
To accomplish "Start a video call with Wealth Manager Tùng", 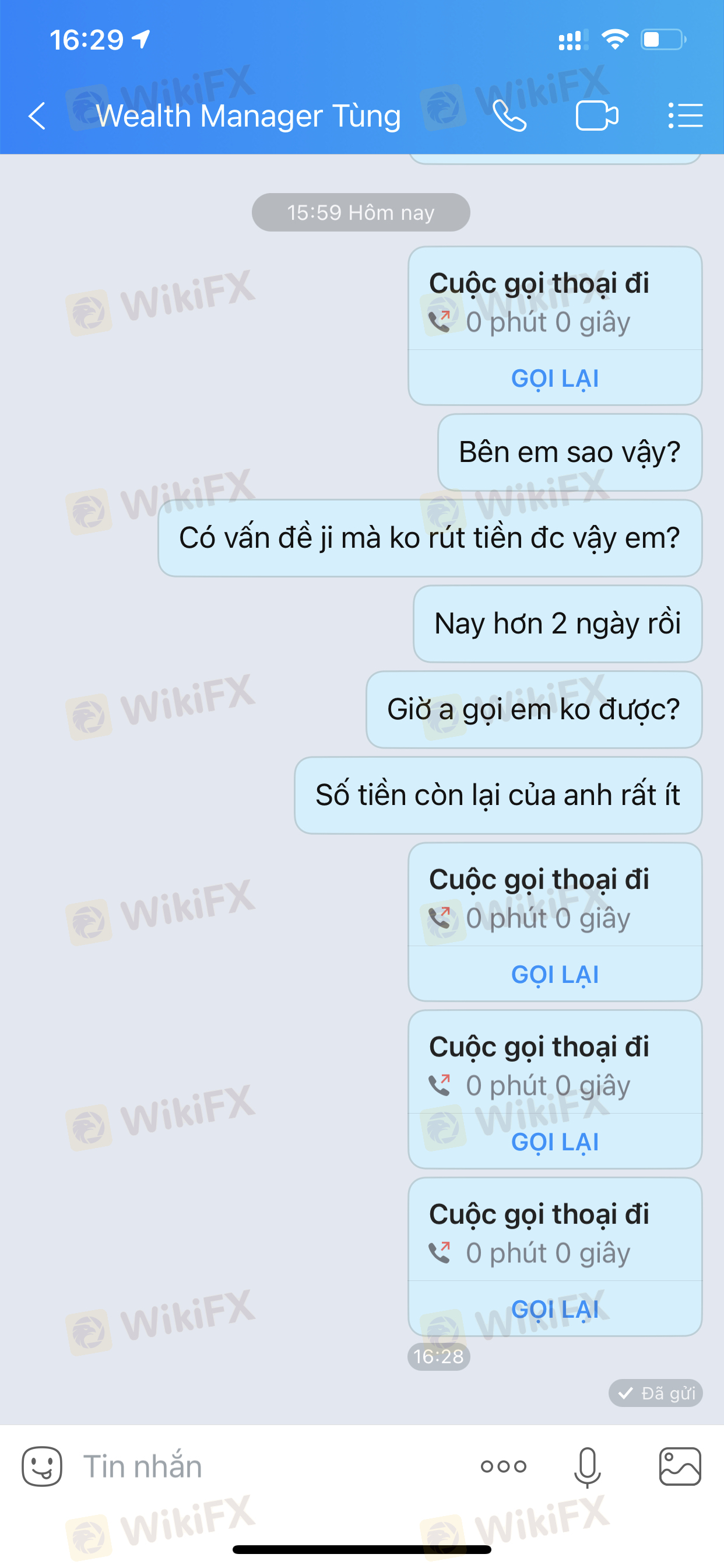I will (597, 116).
